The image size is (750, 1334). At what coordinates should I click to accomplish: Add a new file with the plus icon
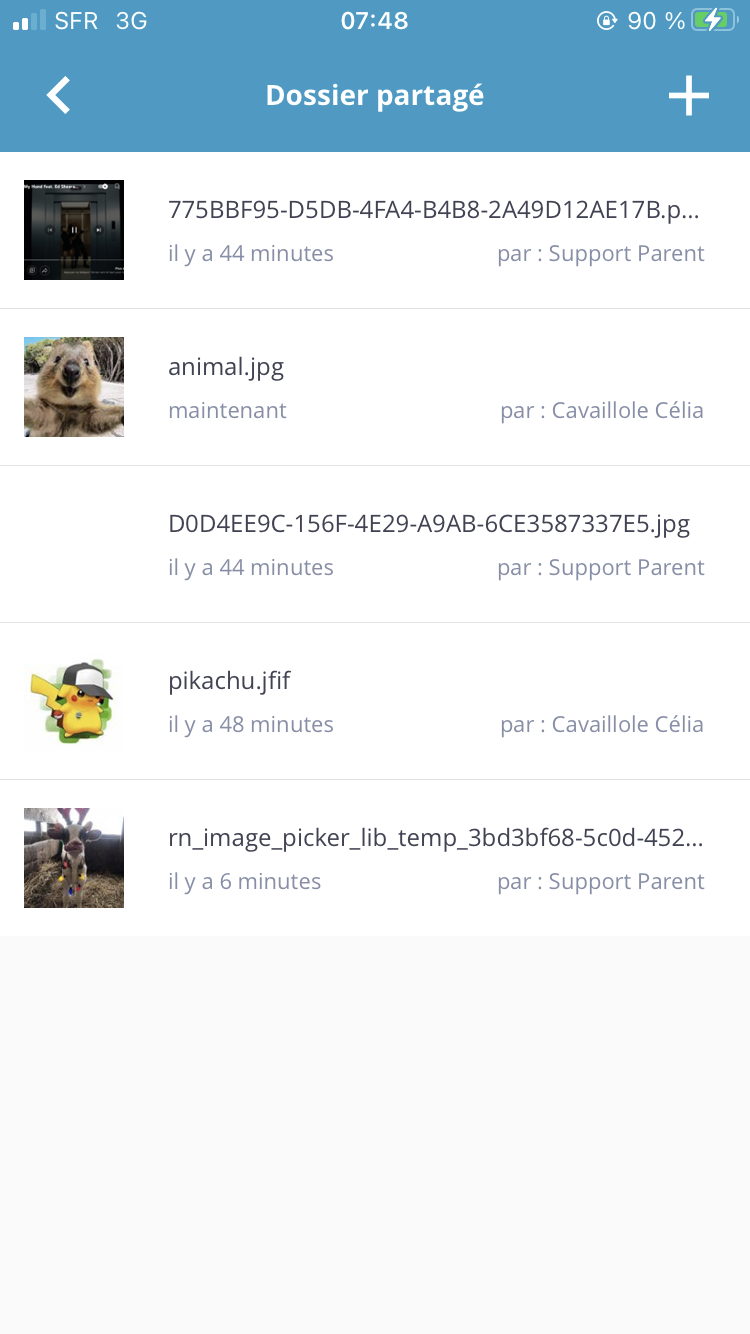tap(688, 96)
